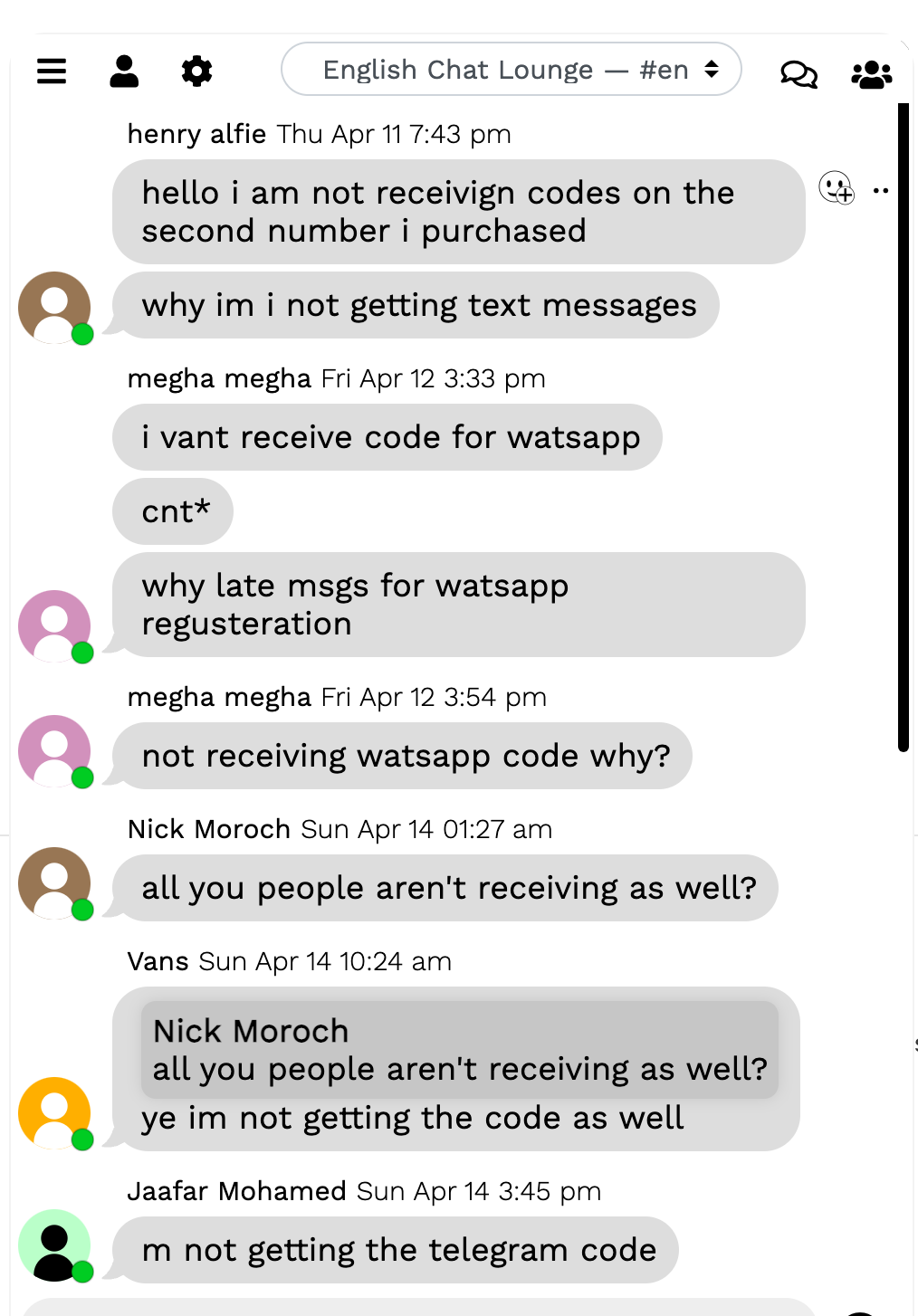This screenshot has width=918, height=1316.
Task: Expand the English Chat Lounge channel dropdown
Action: pos(512,70)
